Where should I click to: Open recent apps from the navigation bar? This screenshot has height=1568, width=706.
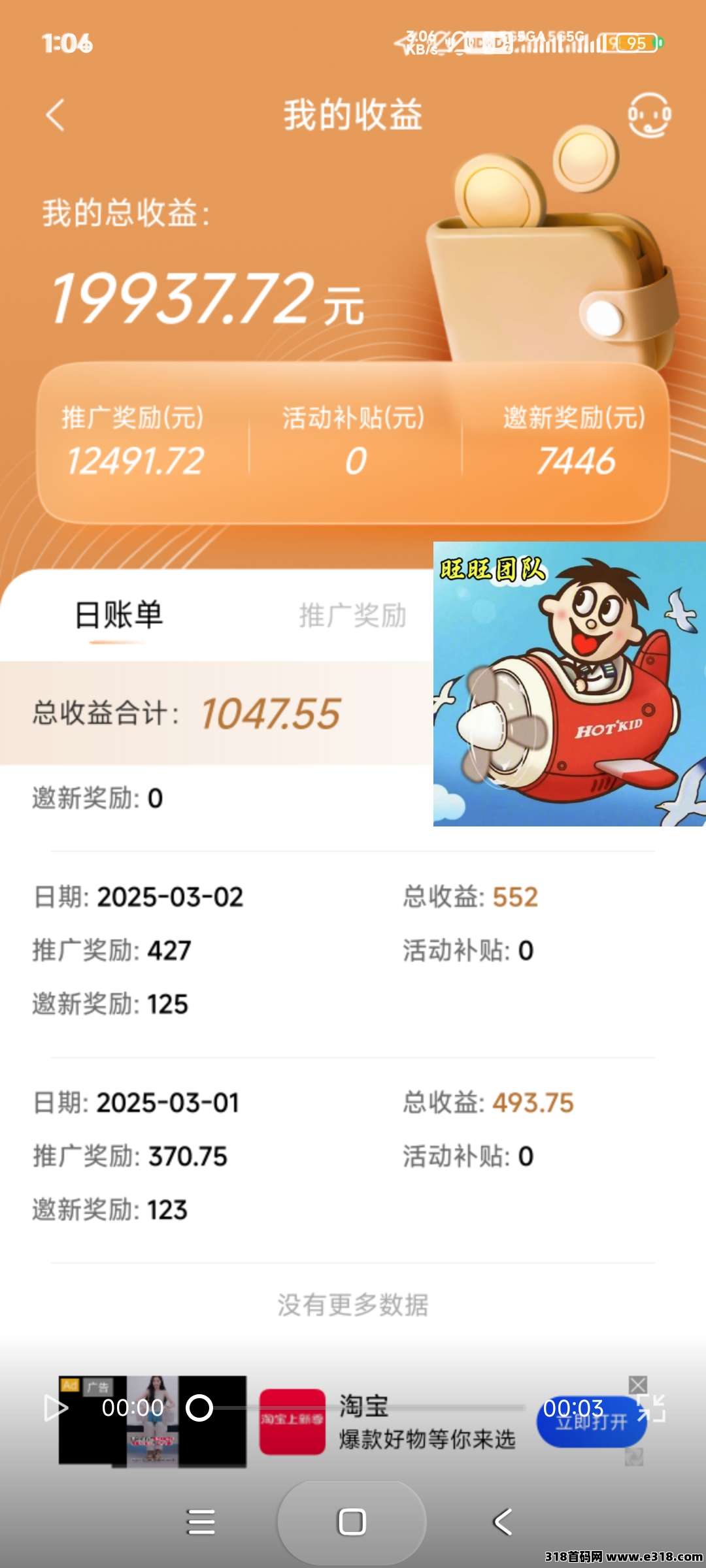pos(201,1522)
